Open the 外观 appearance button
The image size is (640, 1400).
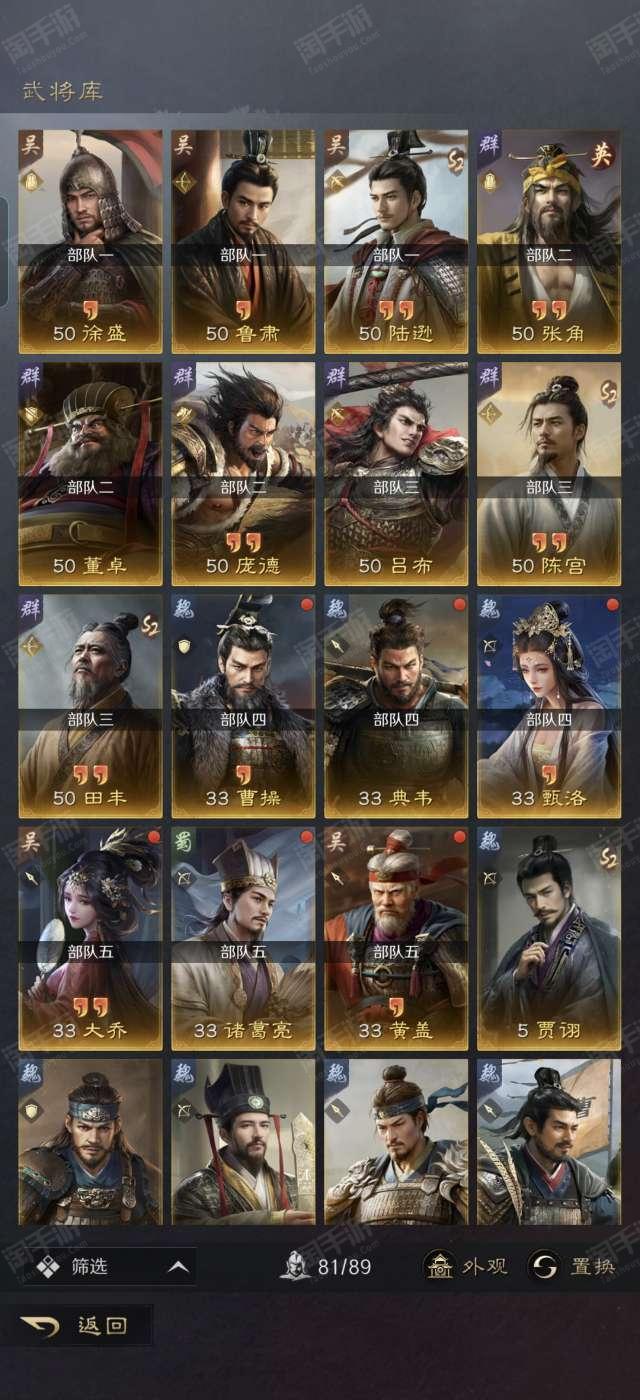point(465,1266)
